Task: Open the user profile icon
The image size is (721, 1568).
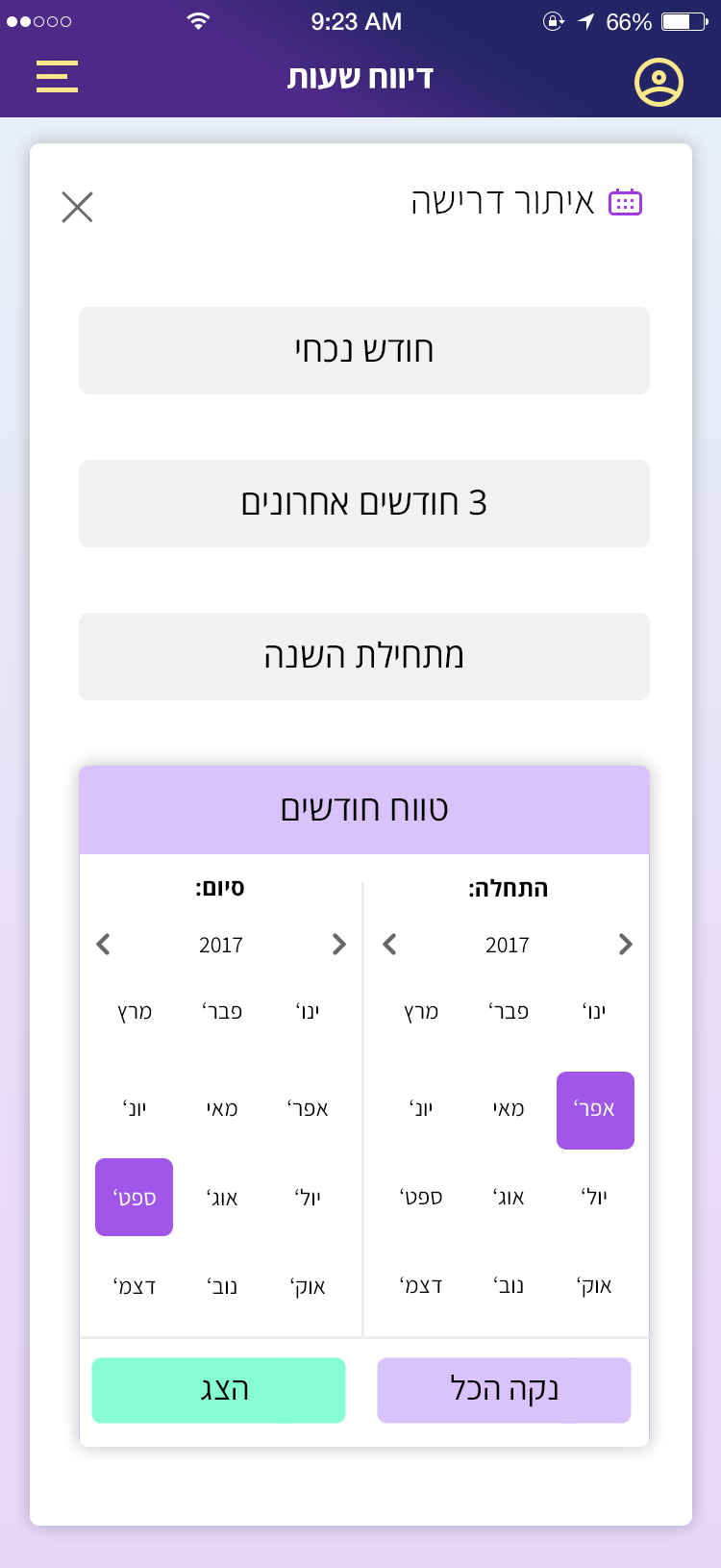Action: [659, 82]
